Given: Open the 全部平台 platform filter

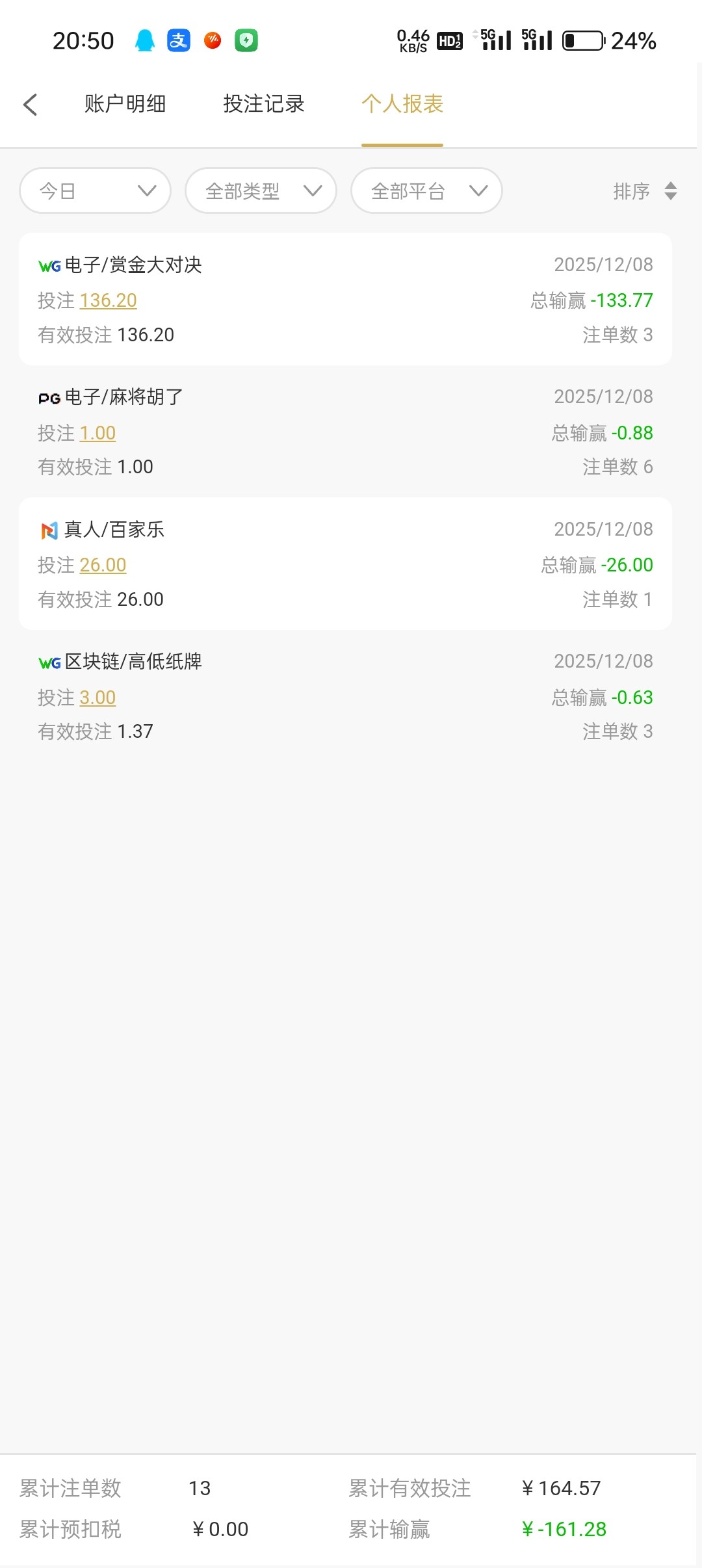Looking at the screenshot, I should click(426, 190).
